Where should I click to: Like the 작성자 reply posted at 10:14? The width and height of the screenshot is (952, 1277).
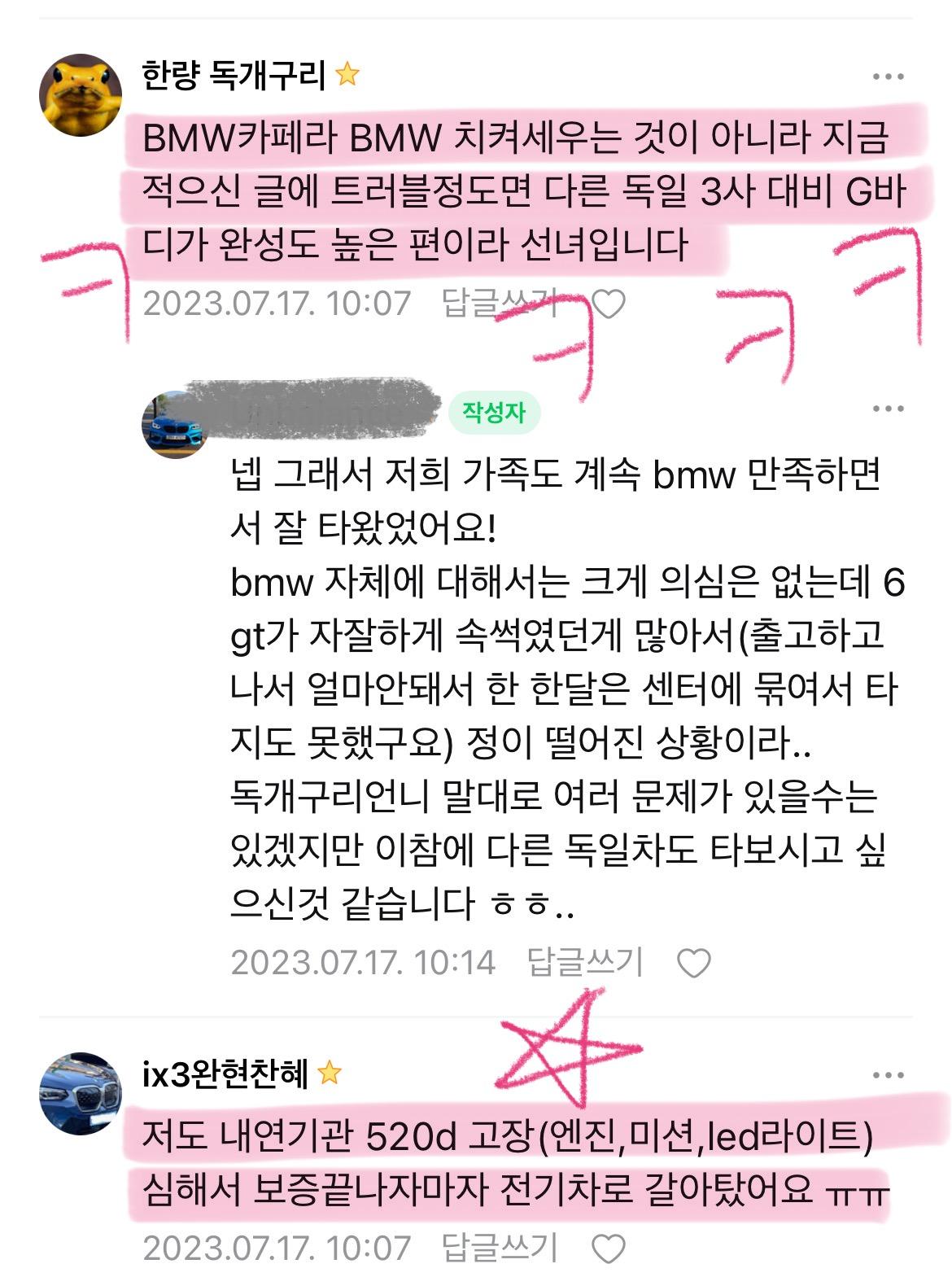click(x=694, y=964)
